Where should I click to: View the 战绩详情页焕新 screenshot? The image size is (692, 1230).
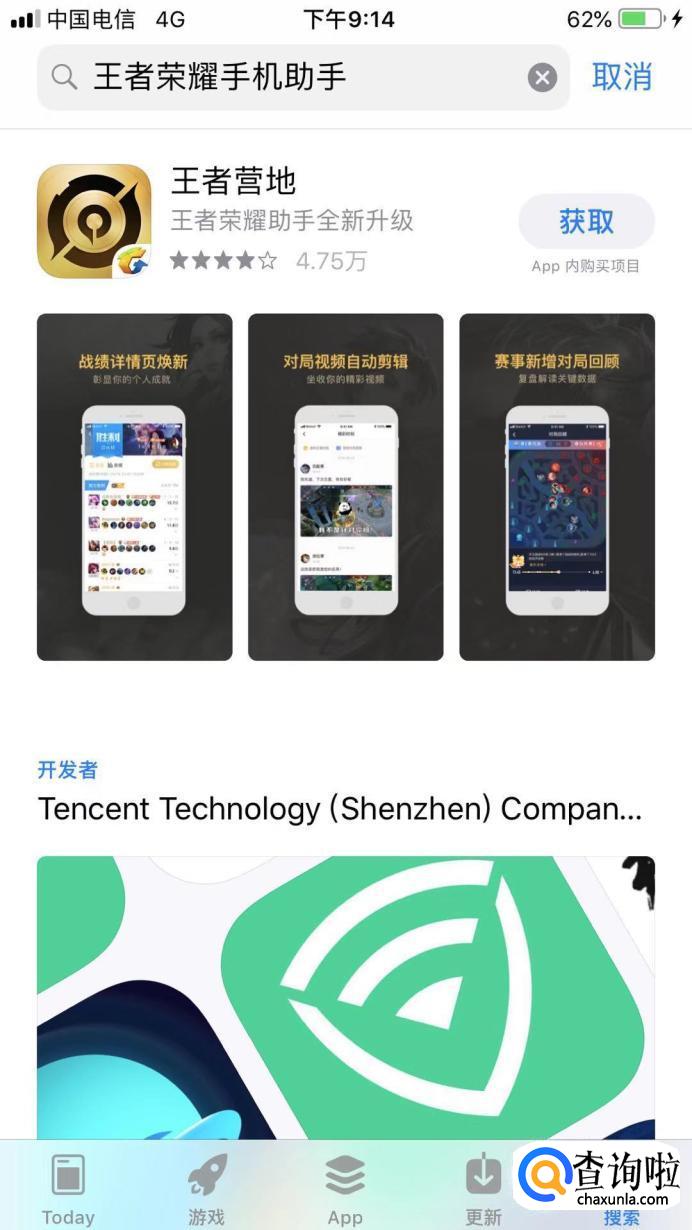pos(134,487)
